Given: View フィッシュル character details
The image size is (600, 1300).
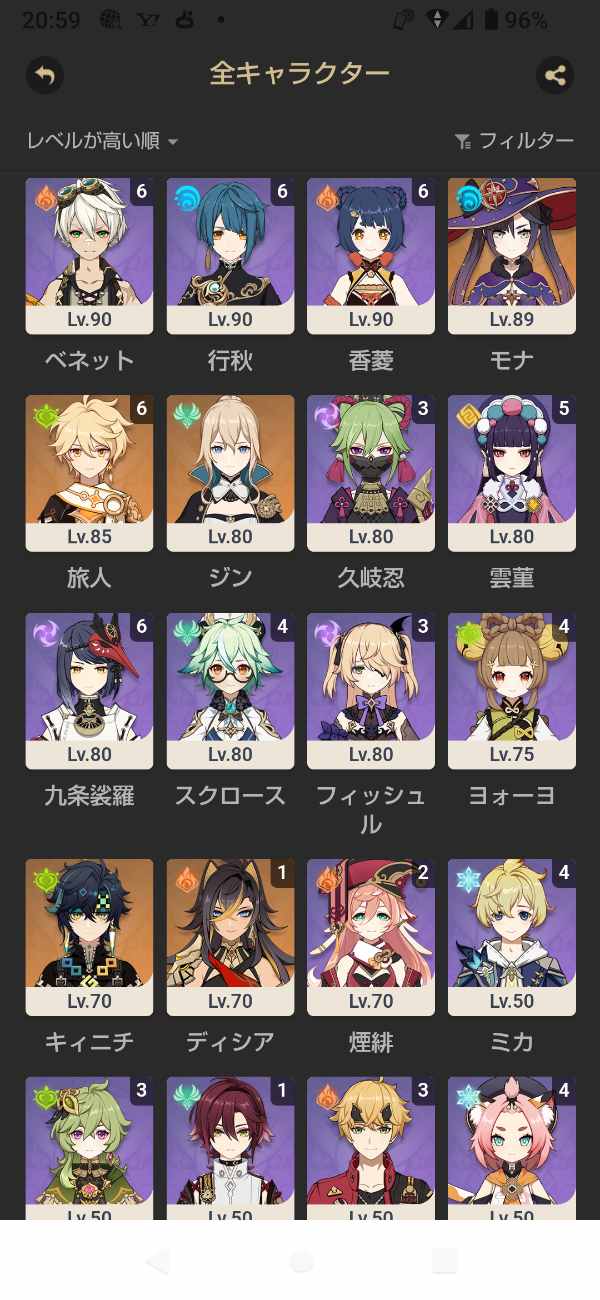Looking at the screenshot, I should pos(371,690).
